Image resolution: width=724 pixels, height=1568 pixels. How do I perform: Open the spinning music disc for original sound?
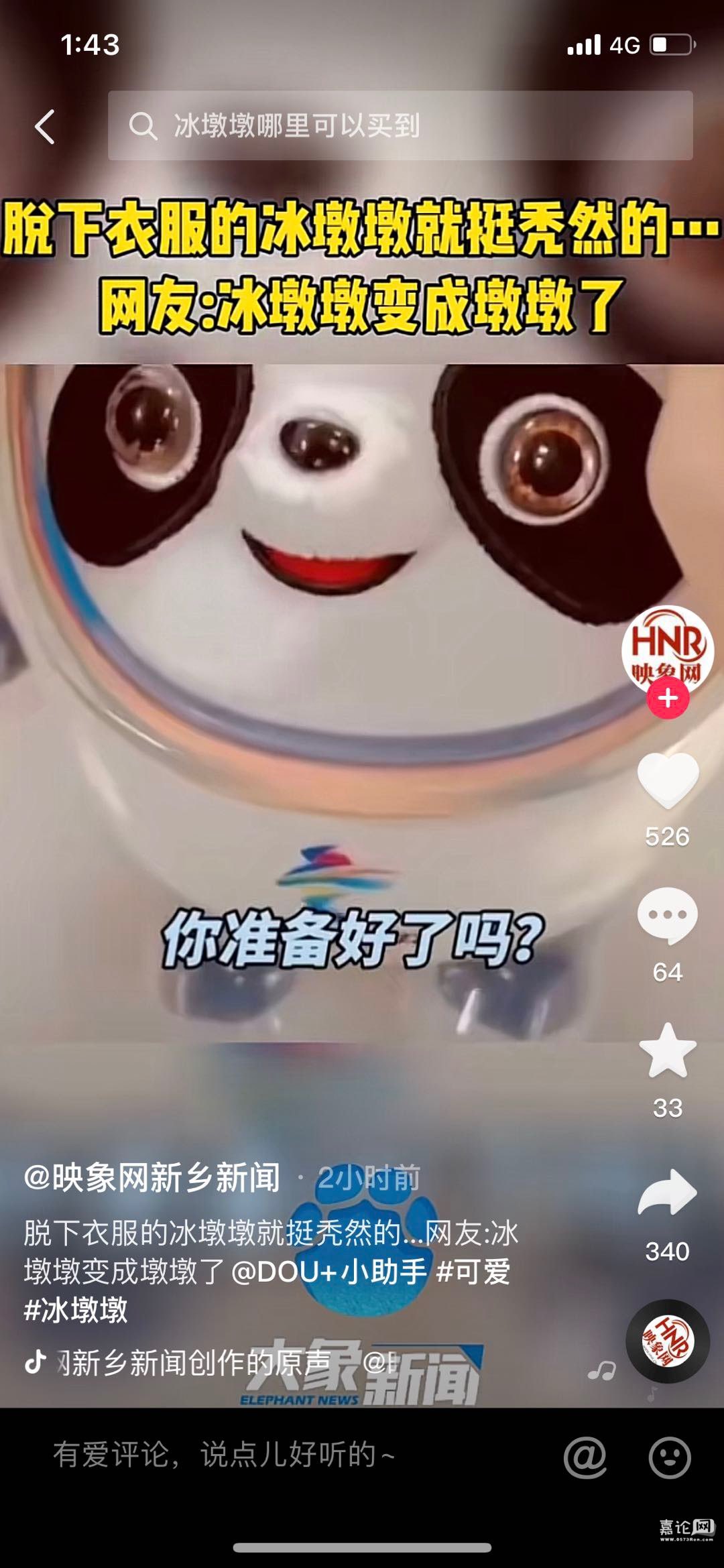point(667,1341)
